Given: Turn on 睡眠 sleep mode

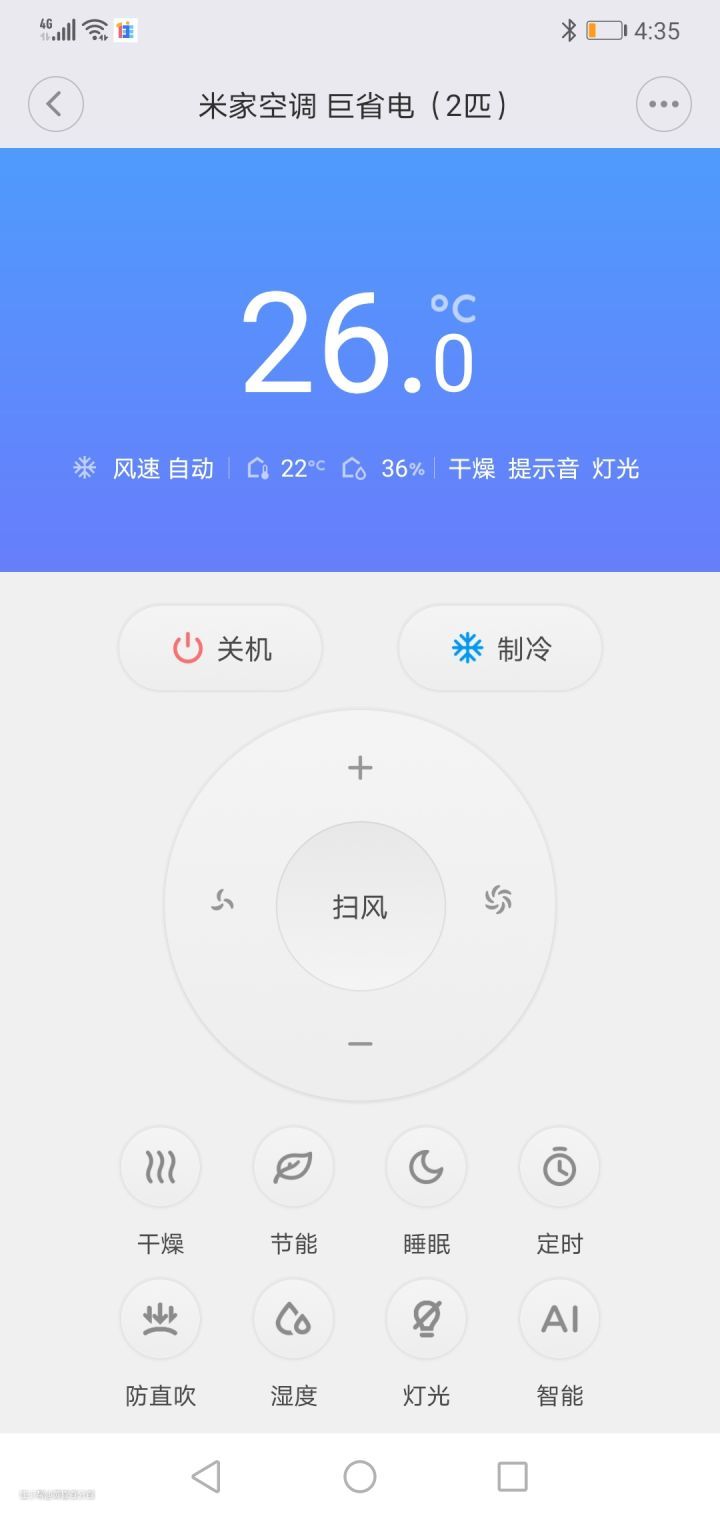Looking at the screenshot, I should click(426, 1167).
